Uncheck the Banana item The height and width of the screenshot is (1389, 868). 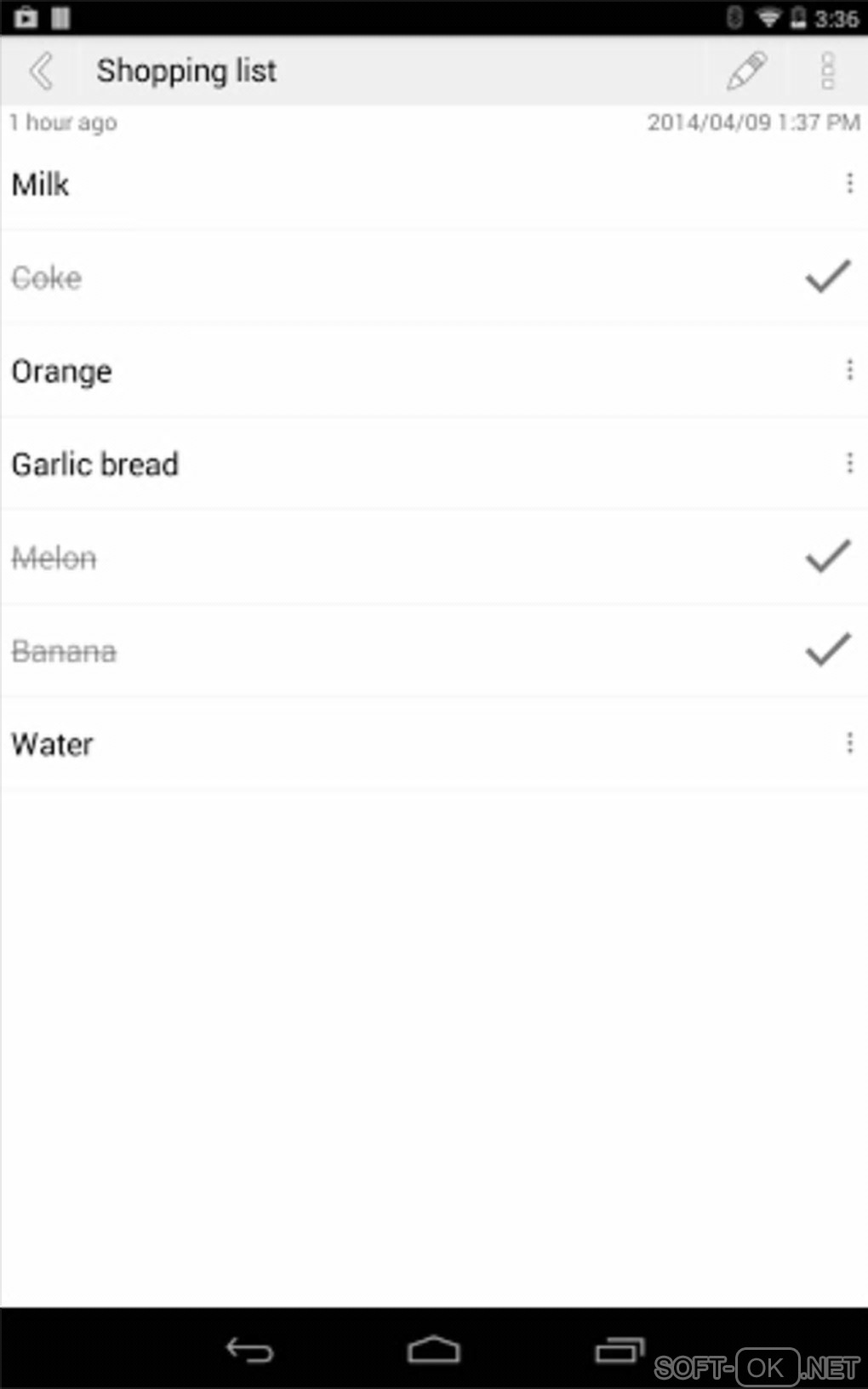(x=827, y=651)
